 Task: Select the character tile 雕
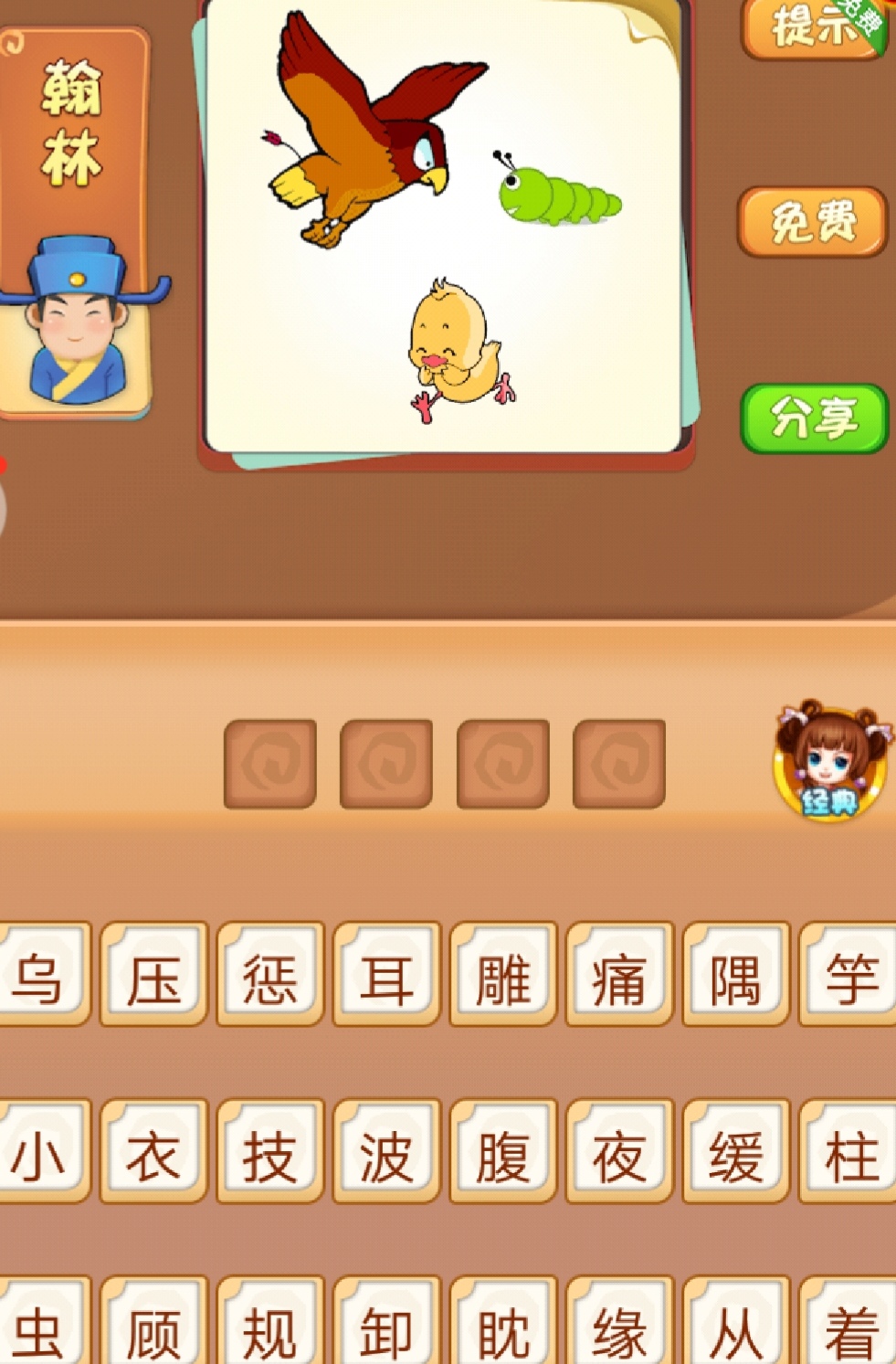pos(502,975)
